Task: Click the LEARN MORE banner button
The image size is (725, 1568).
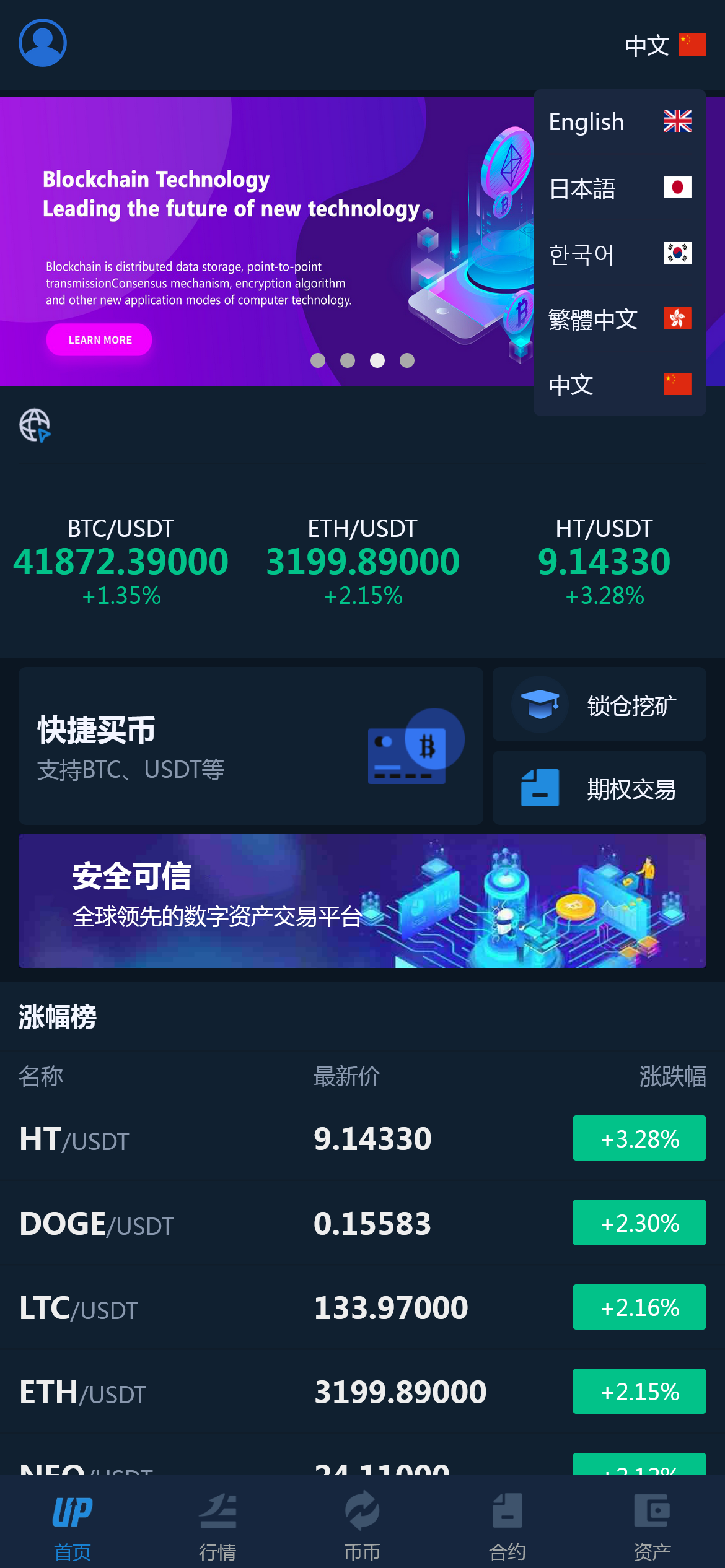Action: (99, 339)
